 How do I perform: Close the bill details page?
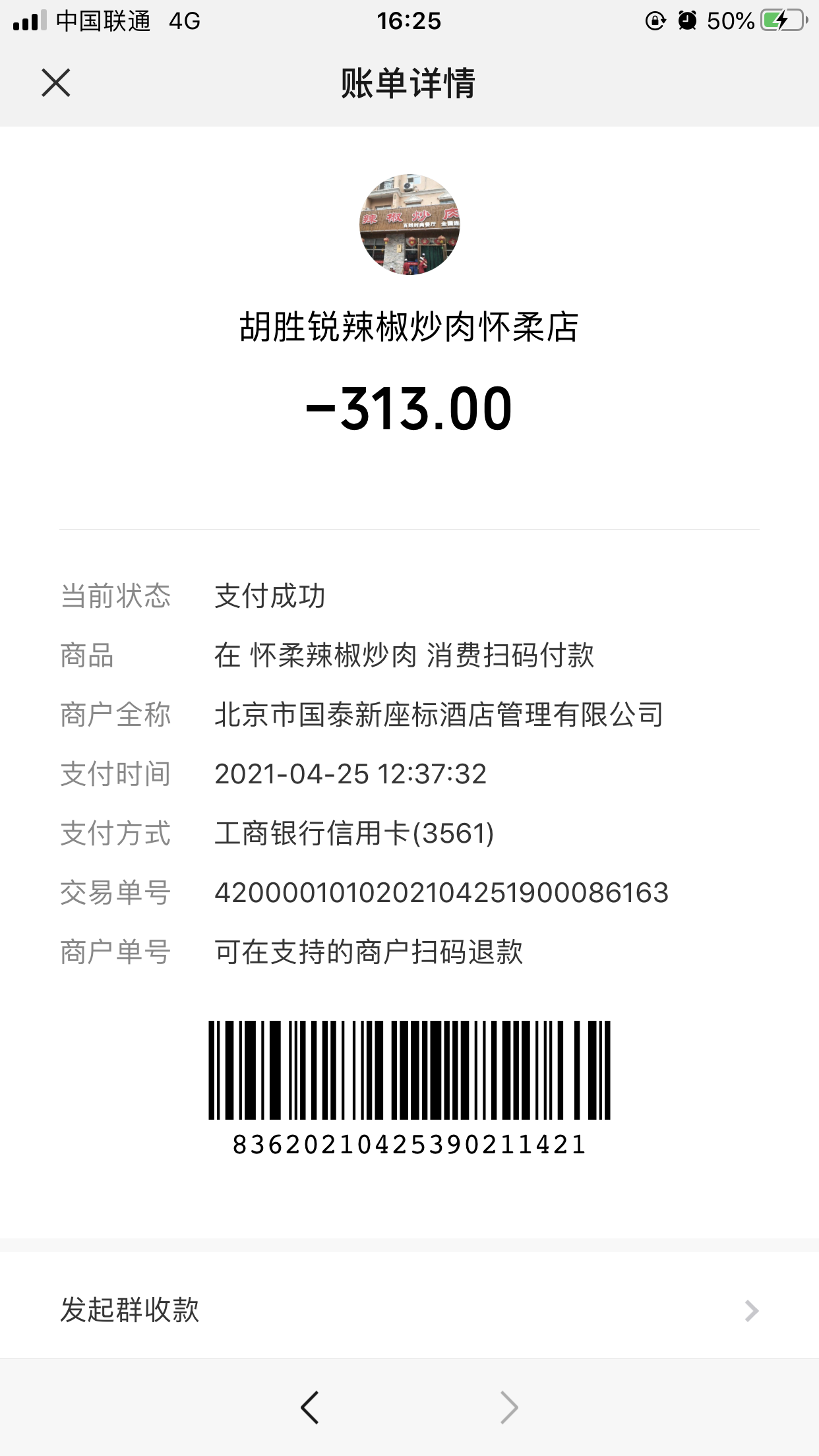pos(56,83)
